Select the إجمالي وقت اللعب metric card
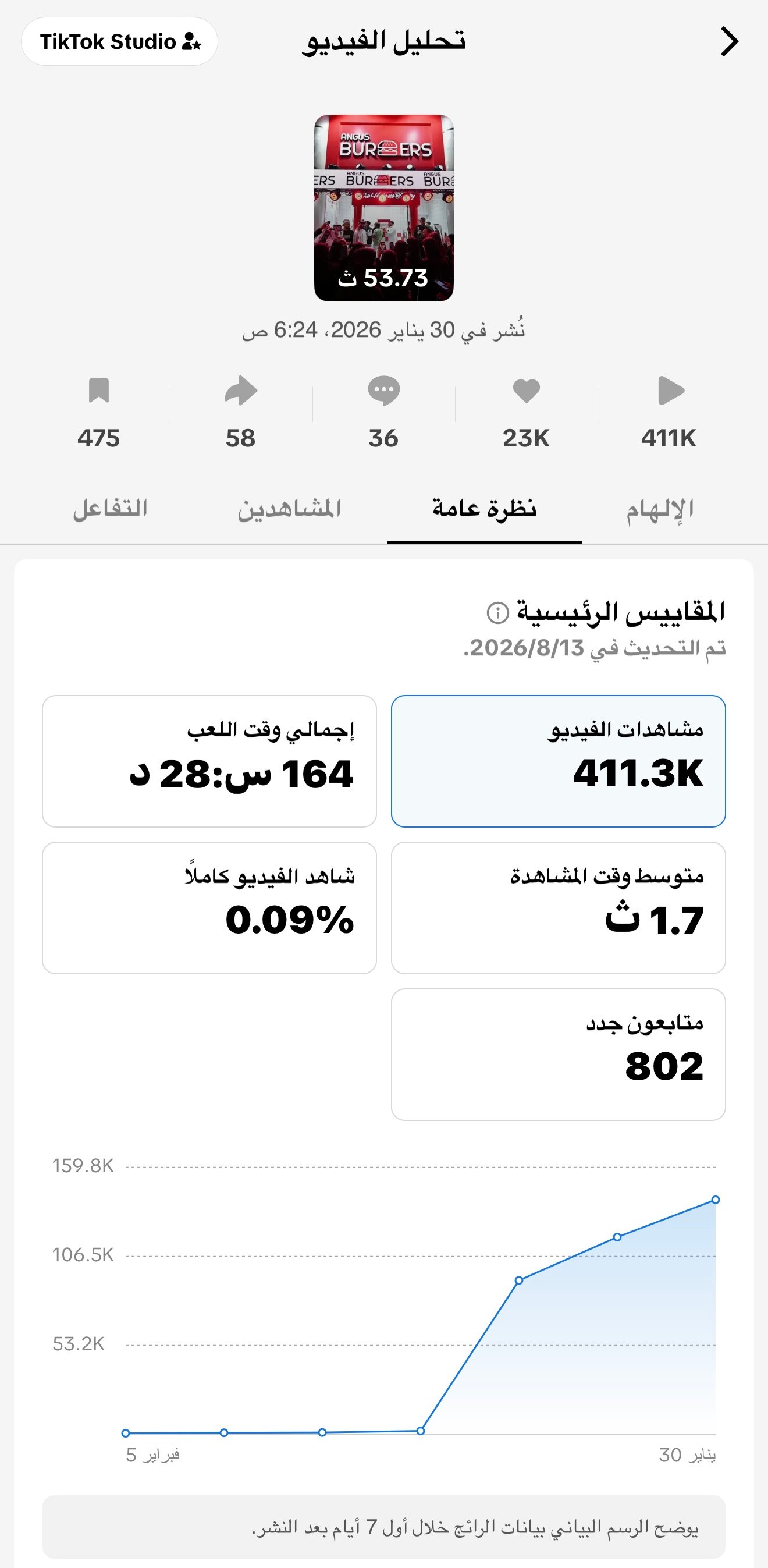The width and height of the screenshot is (768, 1568). 209,761
